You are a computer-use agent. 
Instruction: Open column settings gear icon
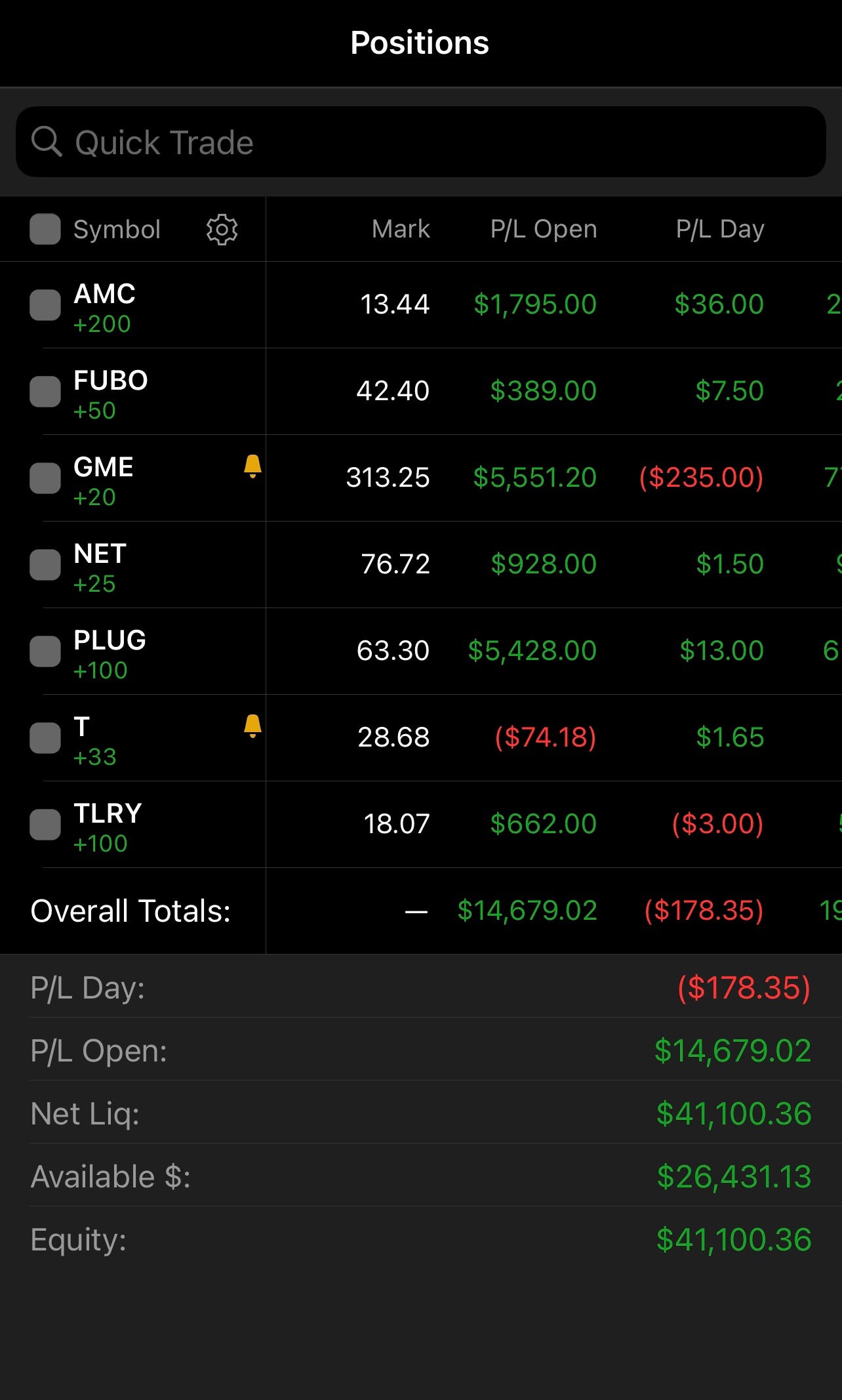222,230
